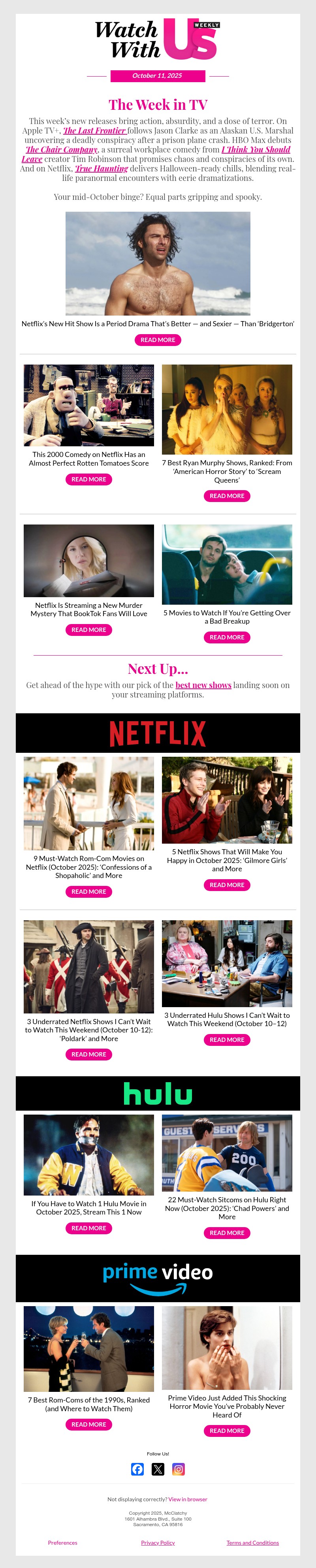316x1568 pixels.
Task: View this email in browser
Action: coord(188,1498)
